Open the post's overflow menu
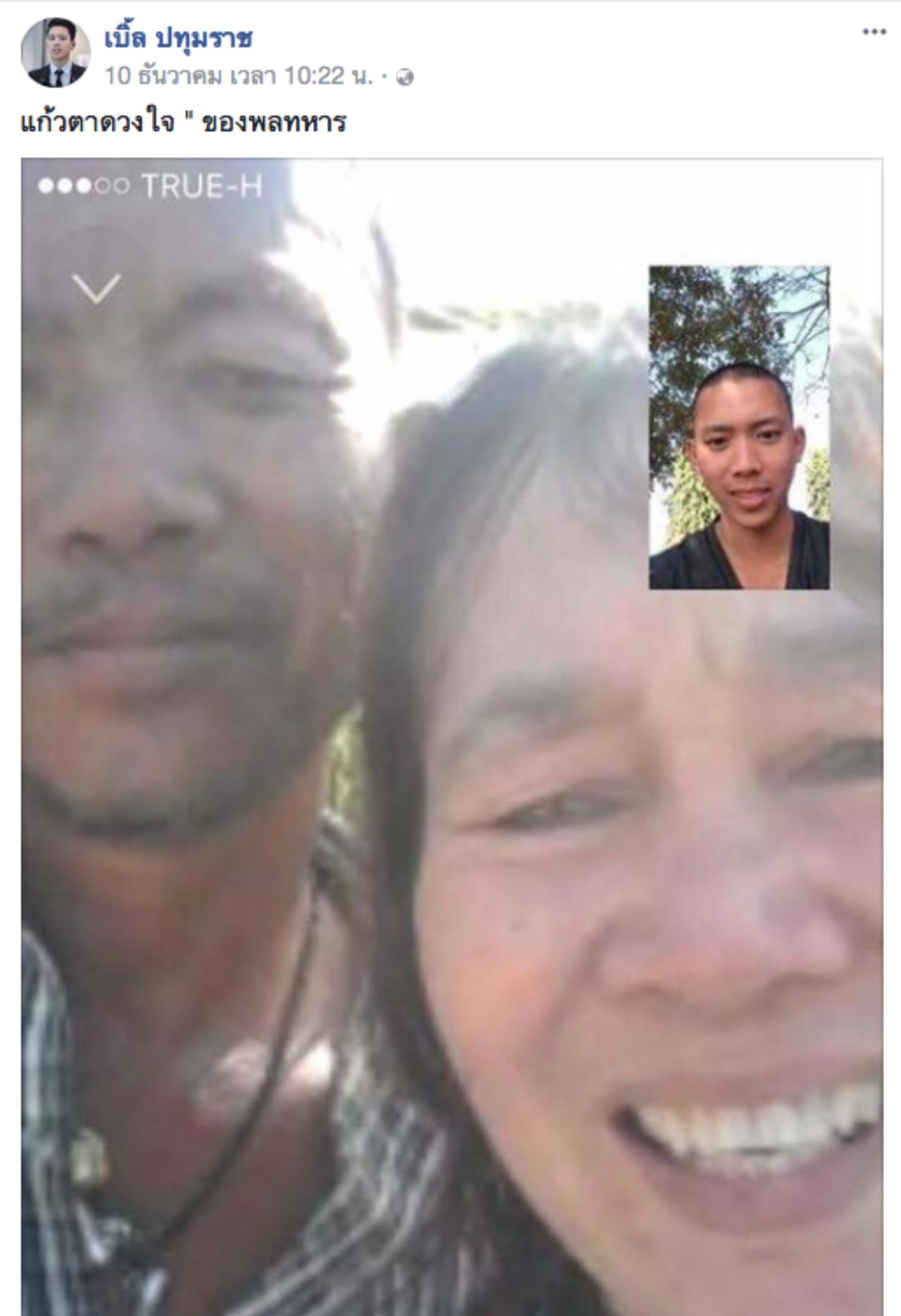This screenshot has width=901, height=1316. click(874, 32)
